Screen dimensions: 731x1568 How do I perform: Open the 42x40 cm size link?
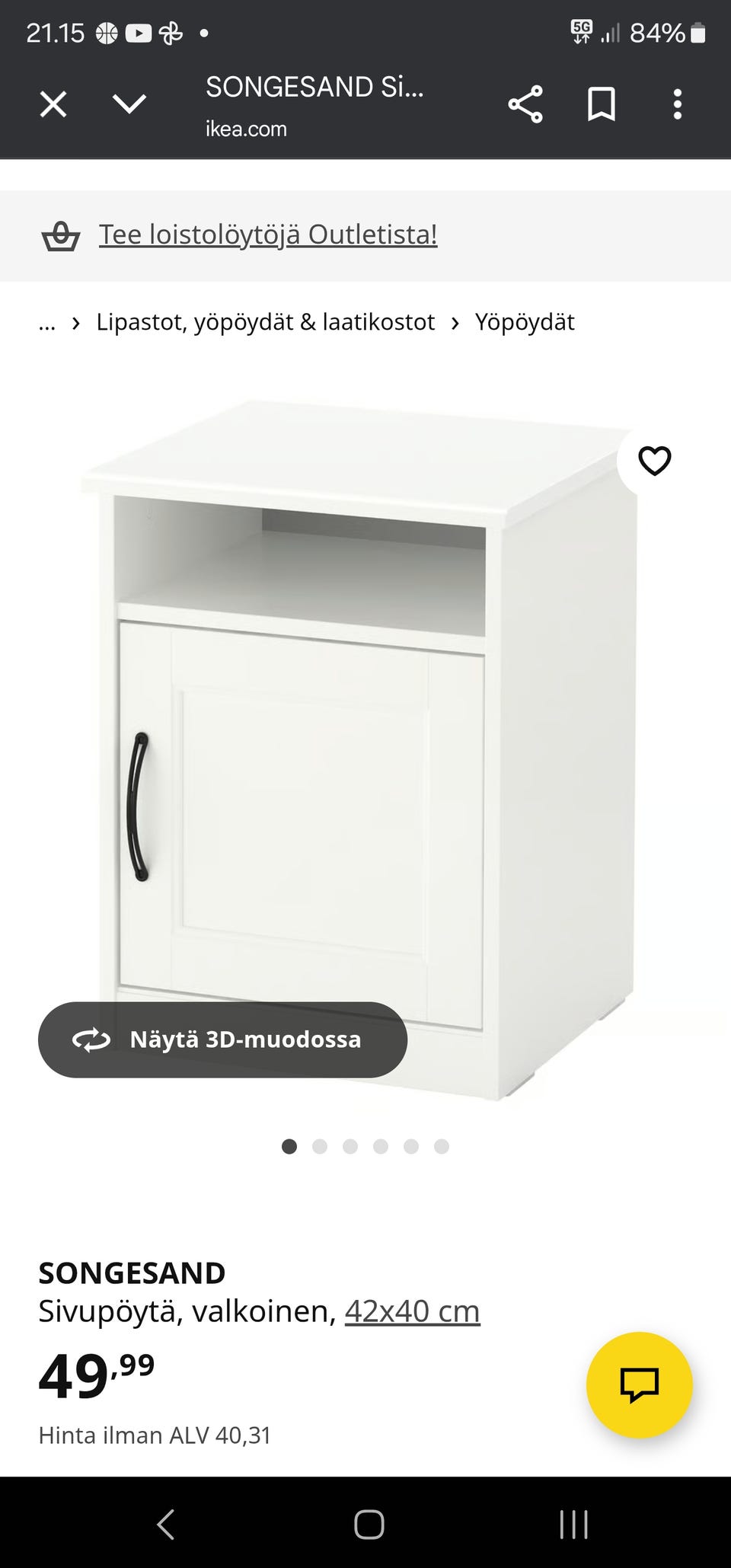tap(412, 1311)
